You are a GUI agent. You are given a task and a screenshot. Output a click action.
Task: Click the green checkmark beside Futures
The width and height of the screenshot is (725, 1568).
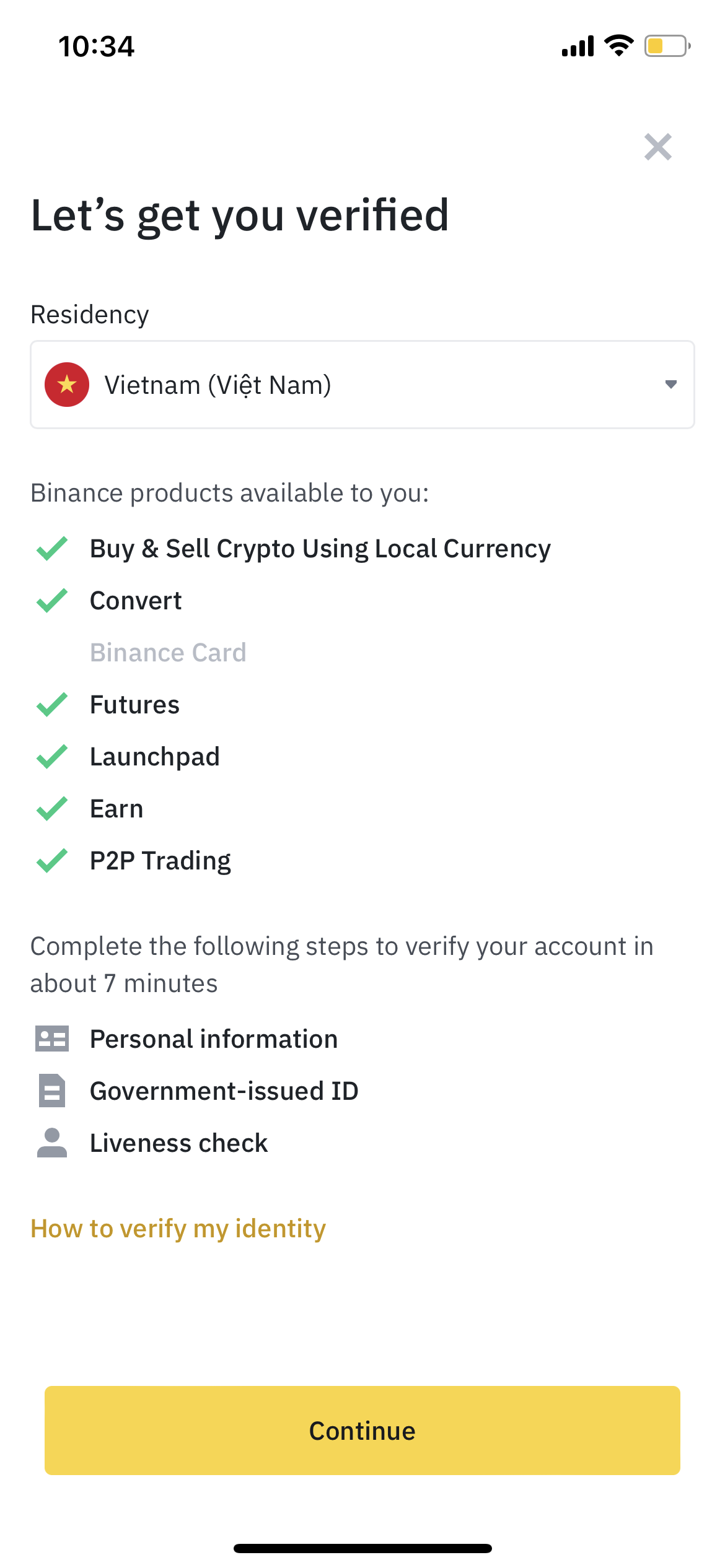pos(52,704)
